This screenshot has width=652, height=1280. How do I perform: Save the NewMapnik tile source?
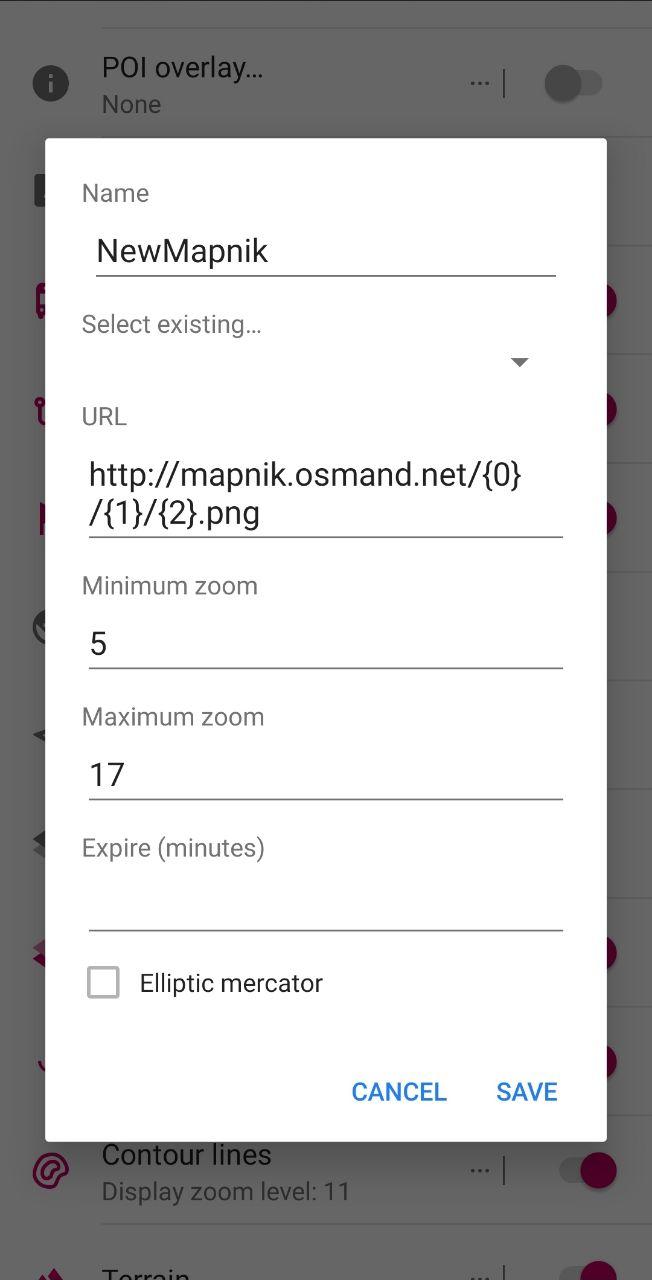click(526, 1092)
